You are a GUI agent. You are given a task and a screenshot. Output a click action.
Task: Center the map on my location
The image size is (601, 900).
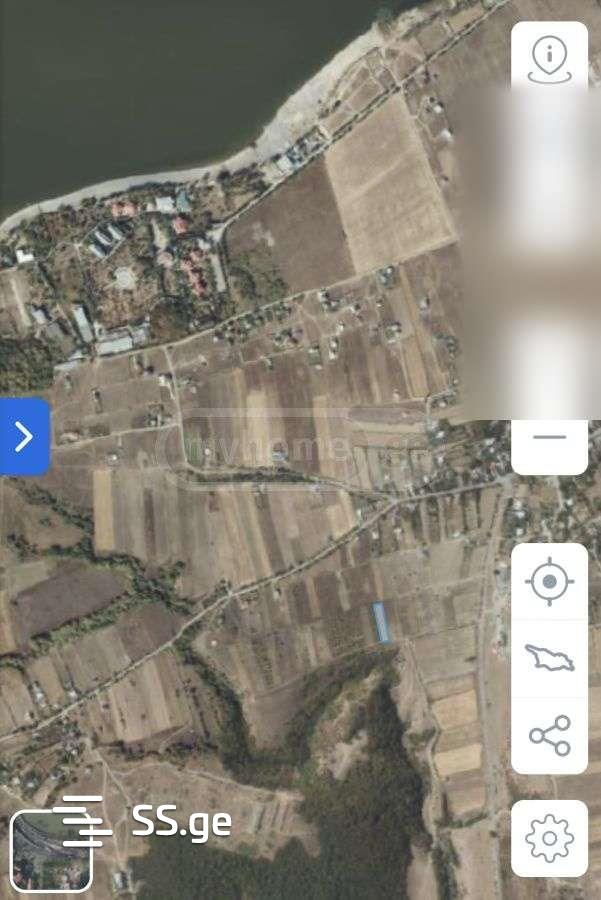pyautogui.click(x=549, y=581)
